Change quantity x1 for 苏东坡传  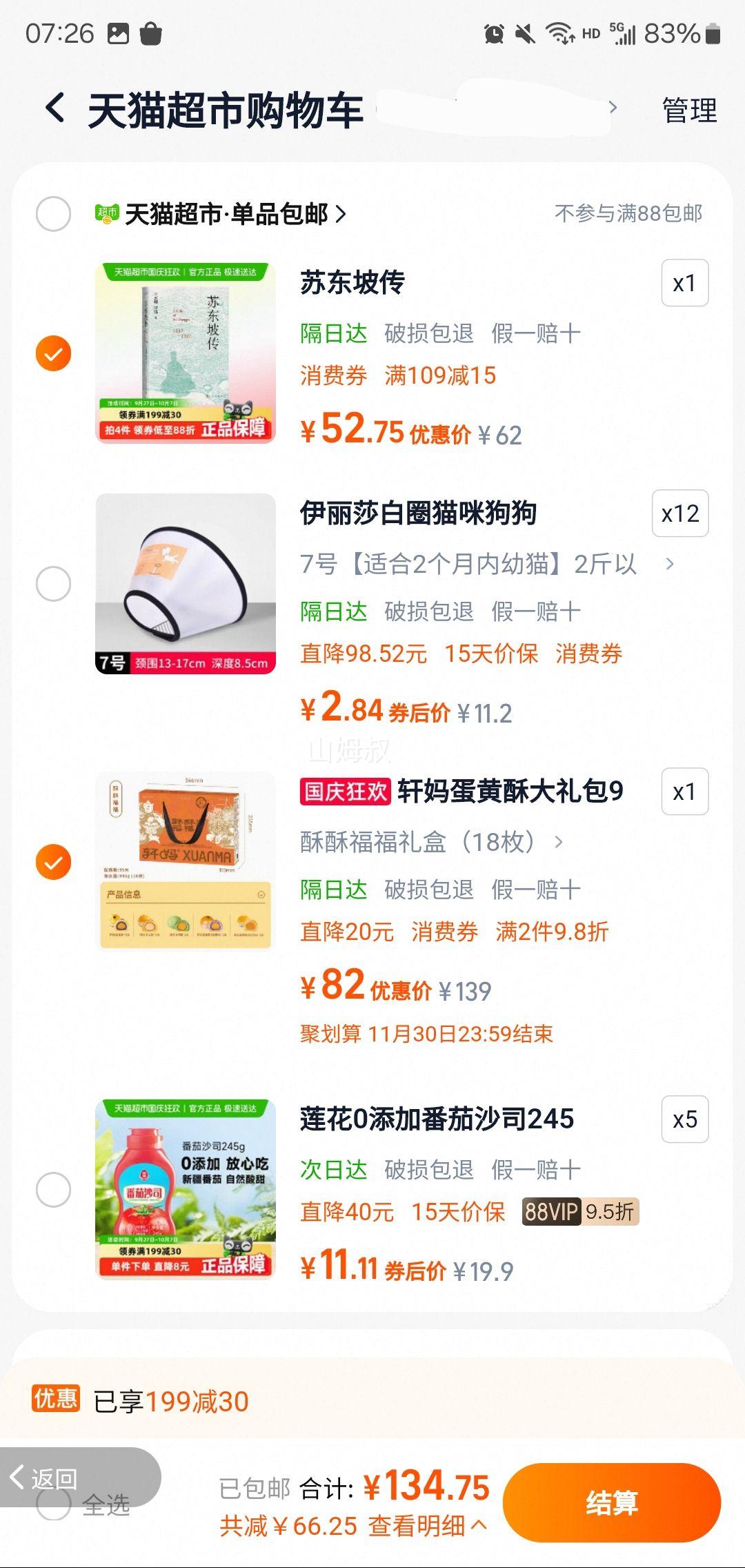(x=684, y=283)
